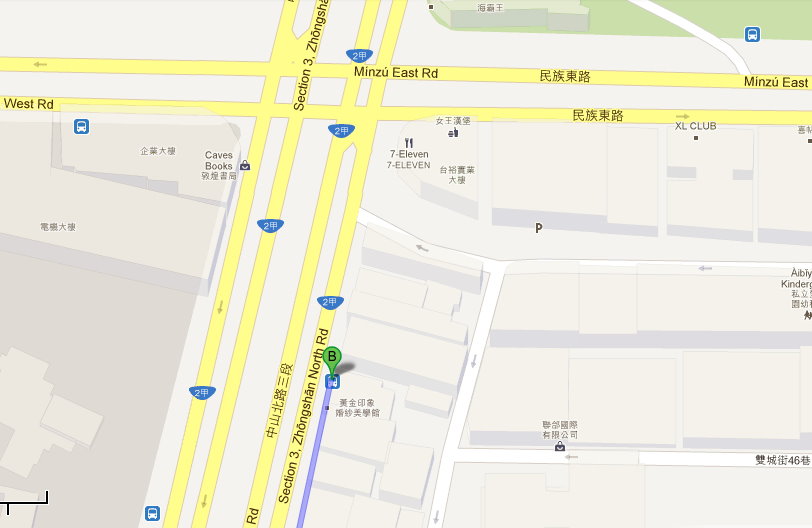Tap the parking P icon

[x=539, y=228]
